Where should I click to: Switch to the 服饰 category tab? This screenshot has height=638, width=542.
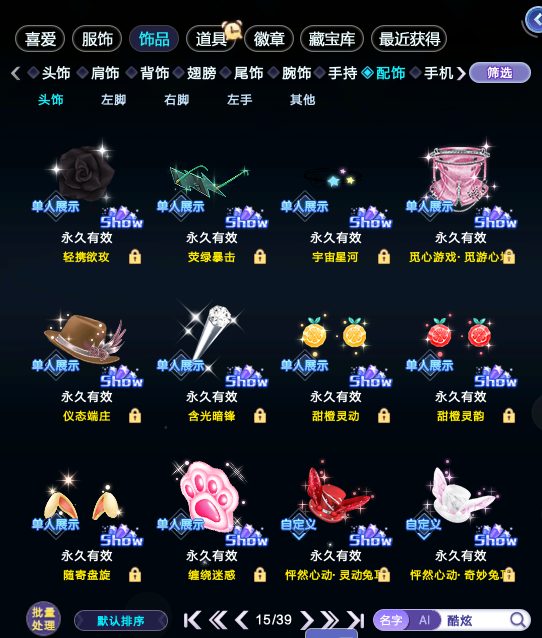(x=97, y=39)
